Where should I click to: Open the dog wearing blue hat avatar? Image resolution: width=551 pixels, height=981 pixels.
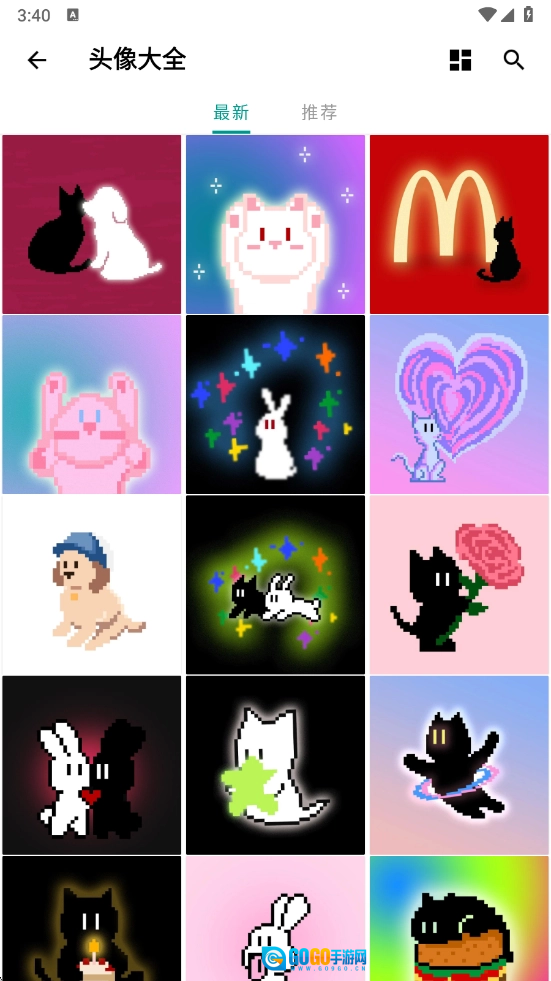tap(92, 585)
